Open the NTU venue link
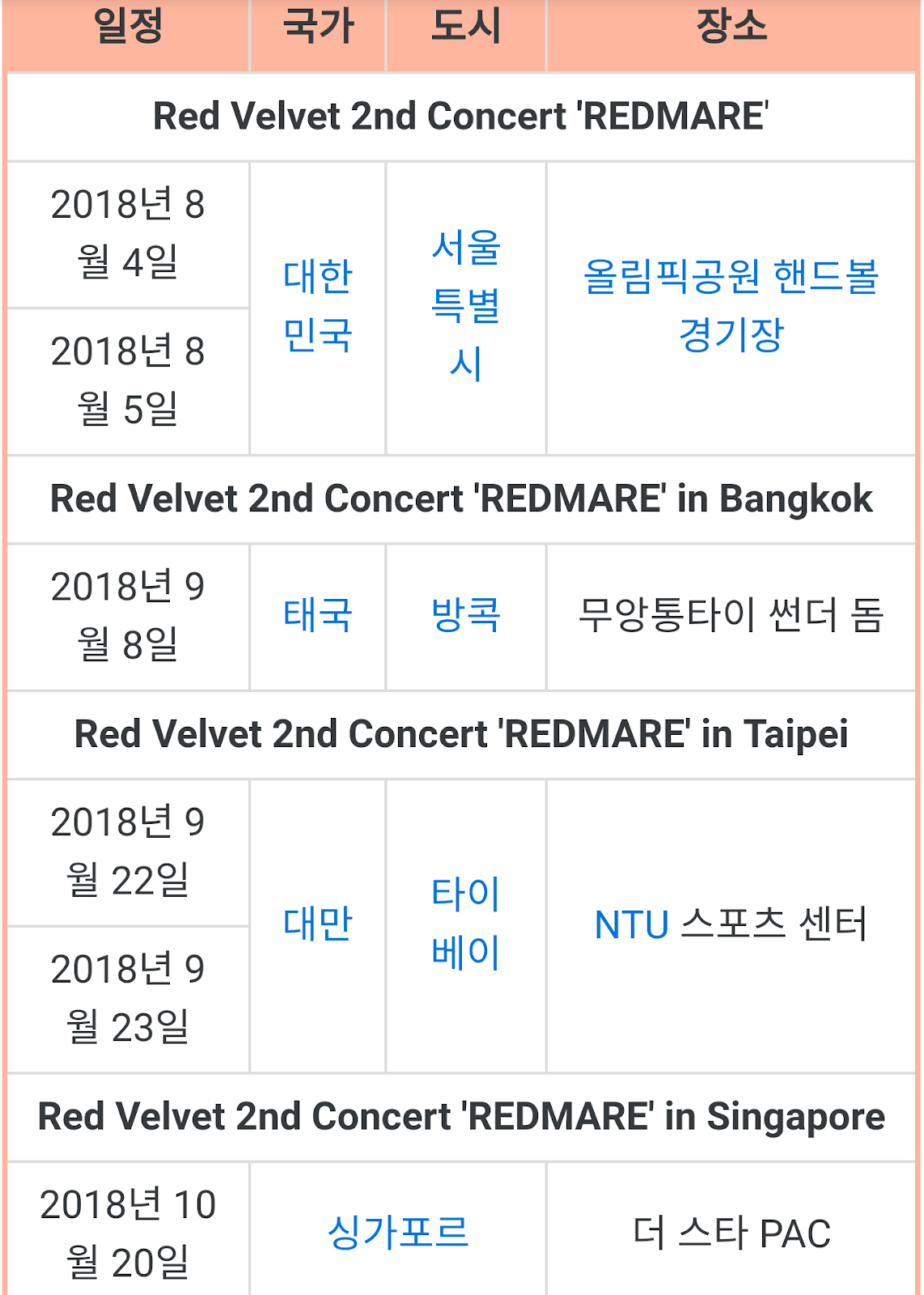Viewport: 924px width, 1295px height. pos(632,925)
